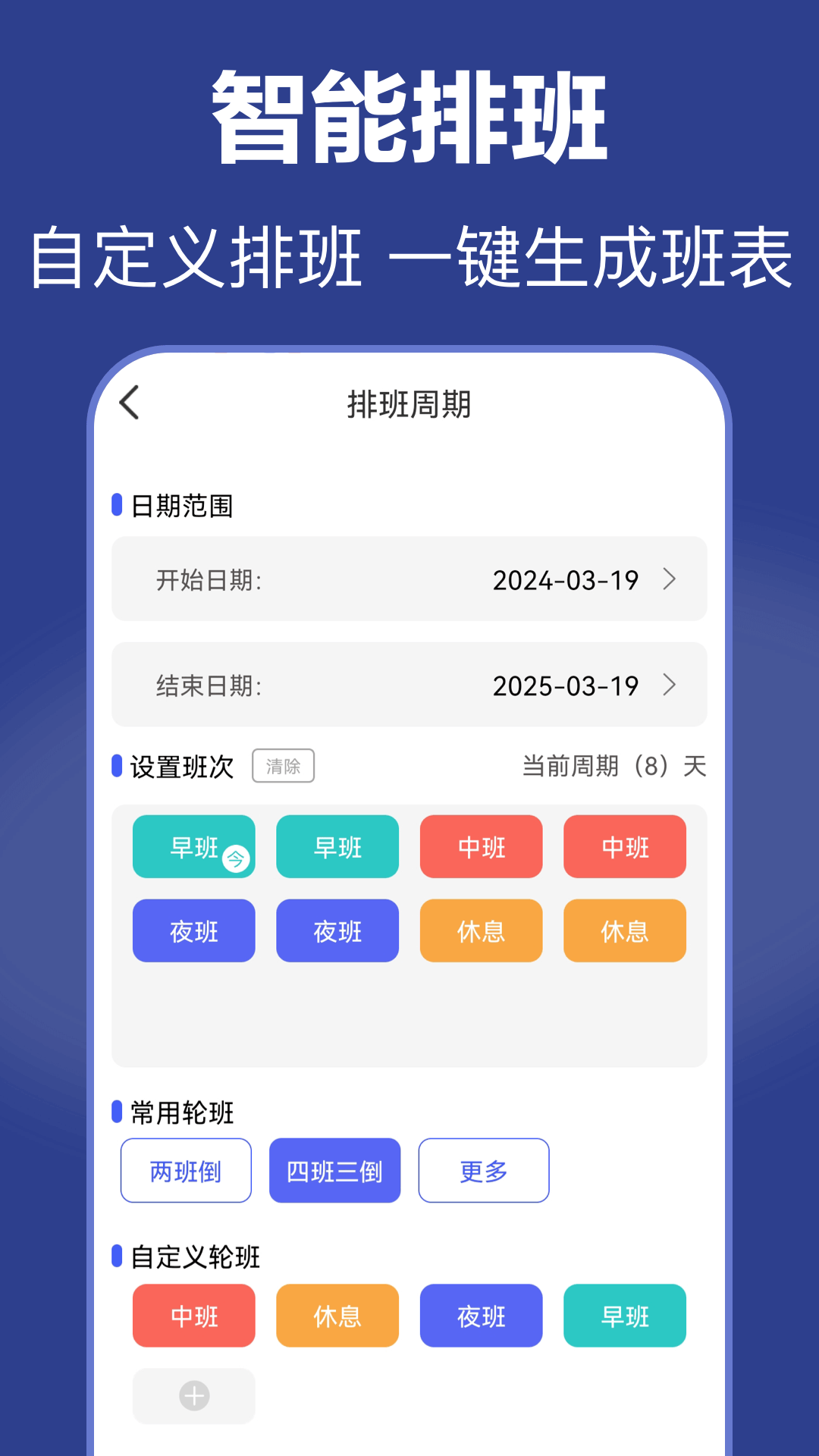The width and height of the screenshot is (819, 1456).
Task: Select the 夜班 chip in custom rotation row
Action: [x=482, y=1316]
